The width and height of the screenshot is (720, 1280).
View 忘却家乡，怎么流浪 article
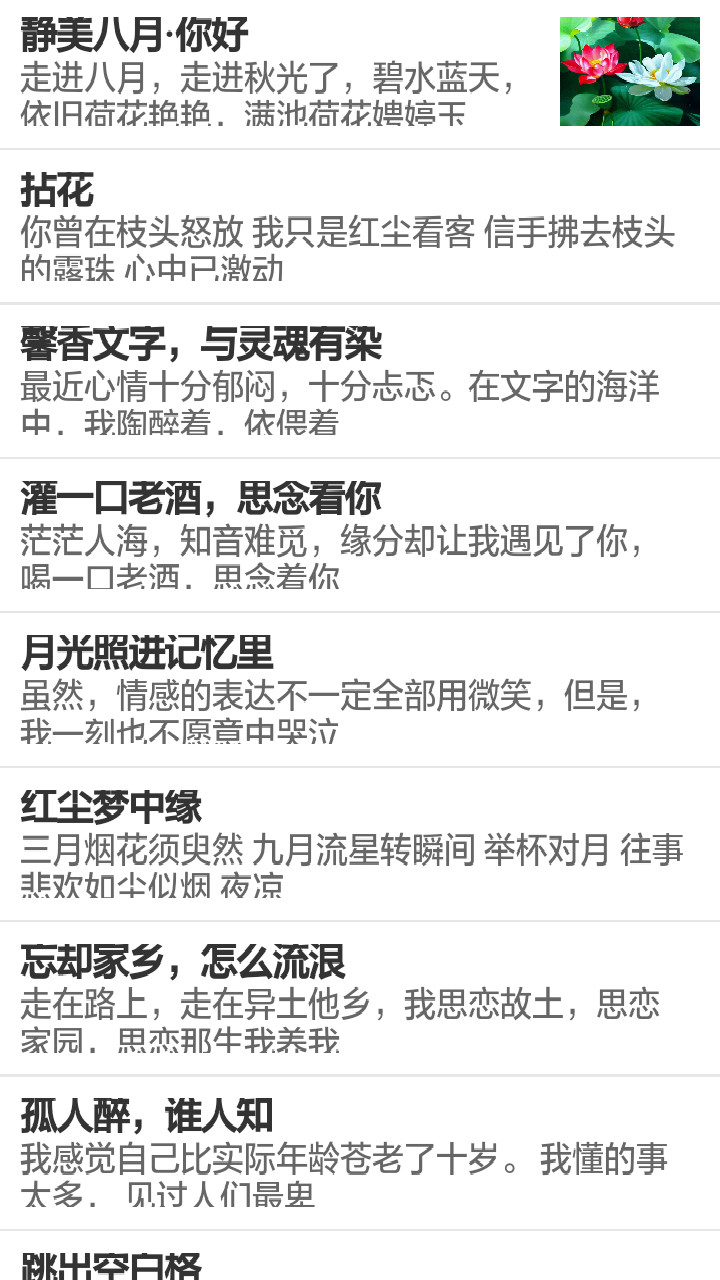360,998
